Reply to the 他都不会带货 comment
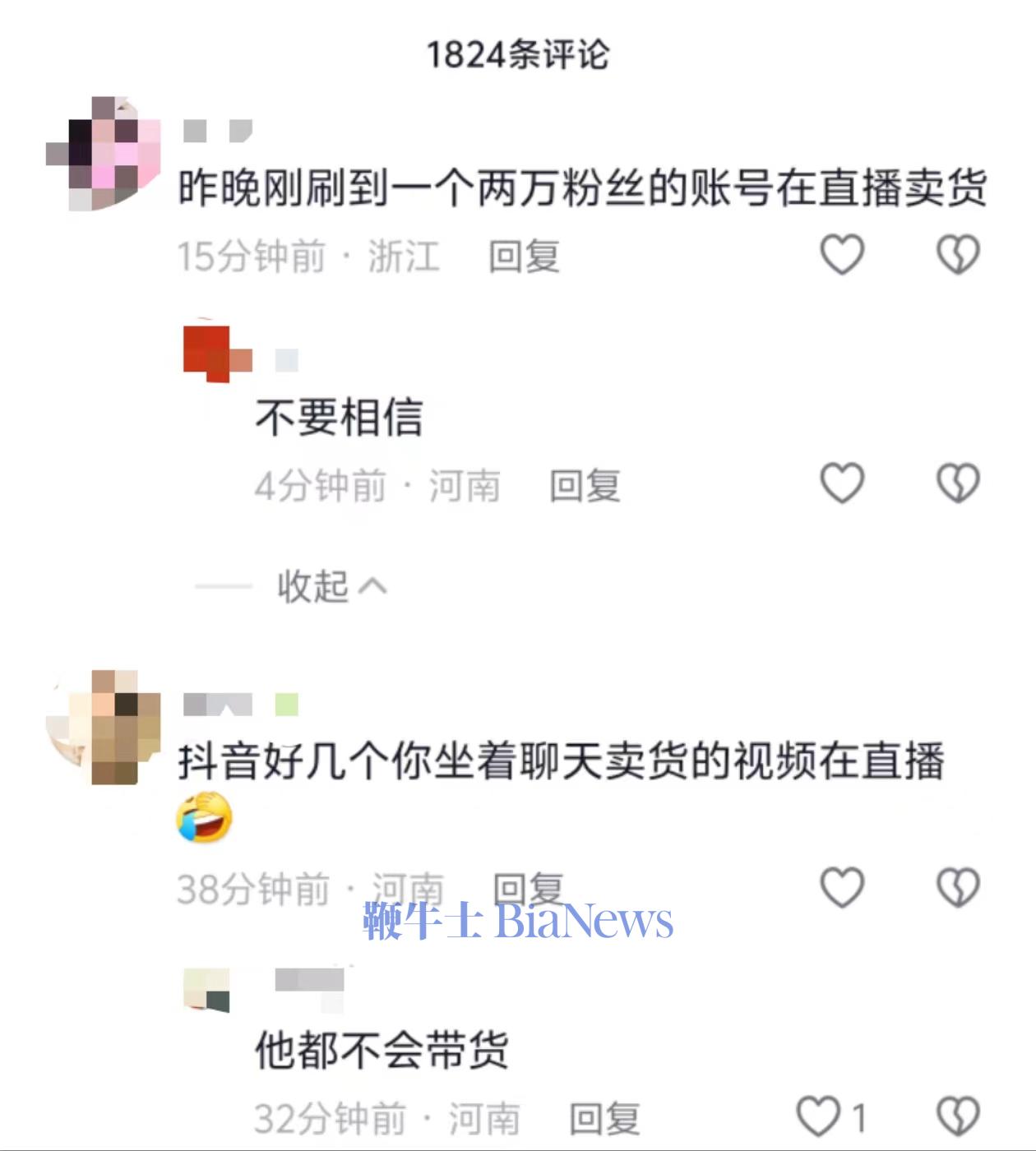1036x1151 pixels. (604, 1119)
